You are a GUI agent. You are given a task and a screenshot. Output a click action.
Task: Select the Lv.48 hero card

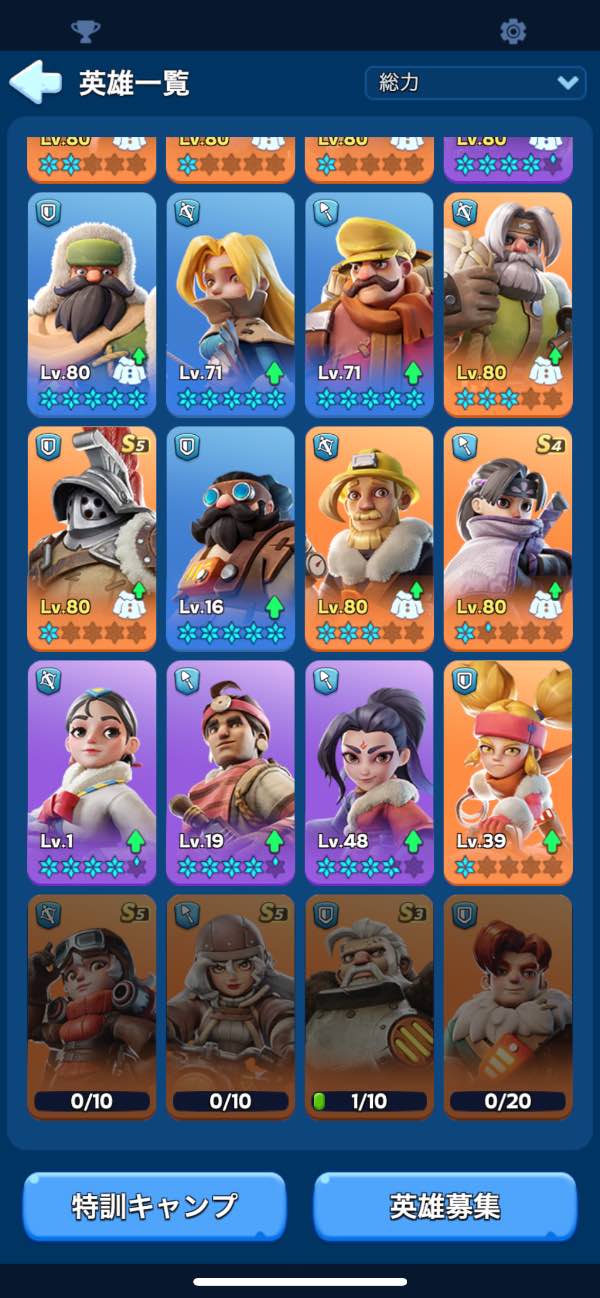tap(369, 772)
